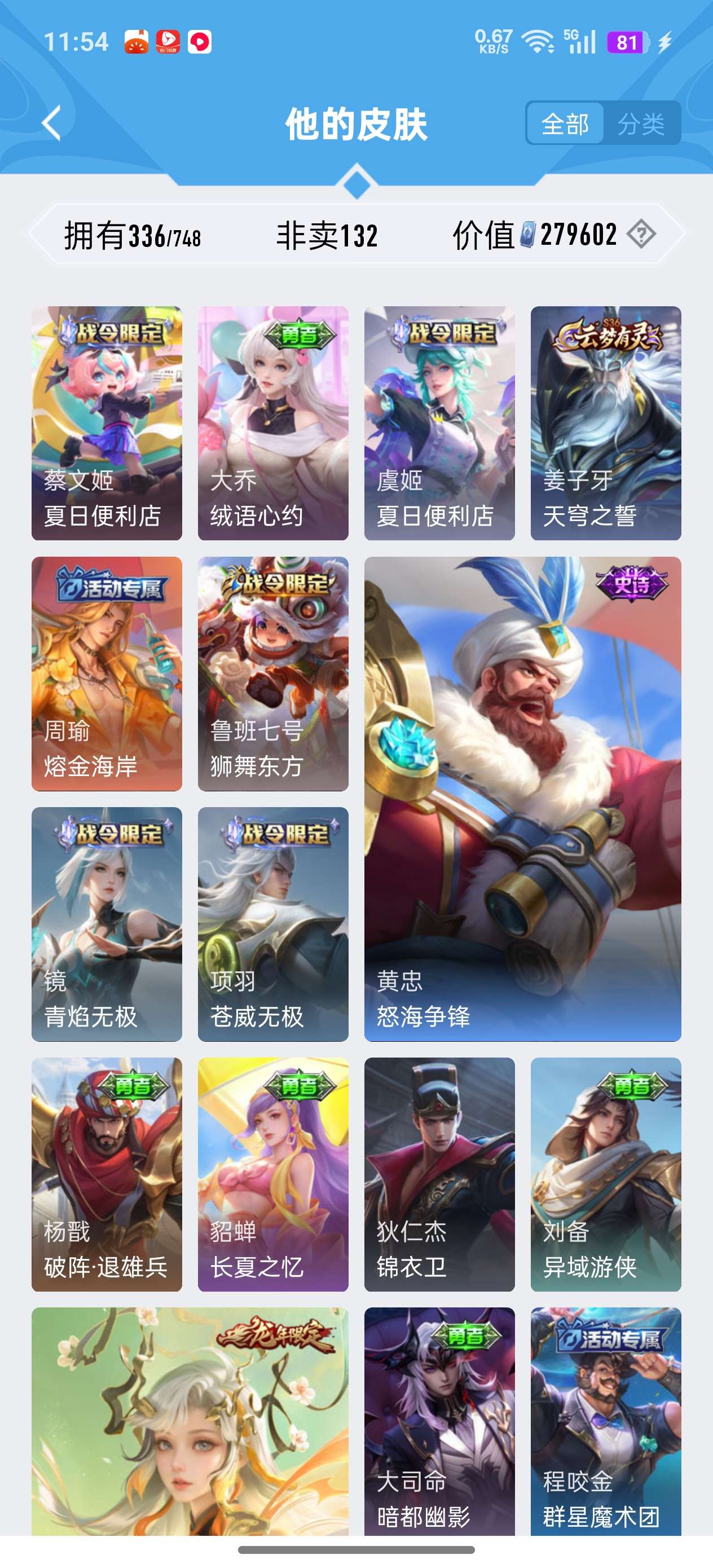
Task: Open 程咬金 群星魔术团 skin card
Action: [x=605, y=1421]
